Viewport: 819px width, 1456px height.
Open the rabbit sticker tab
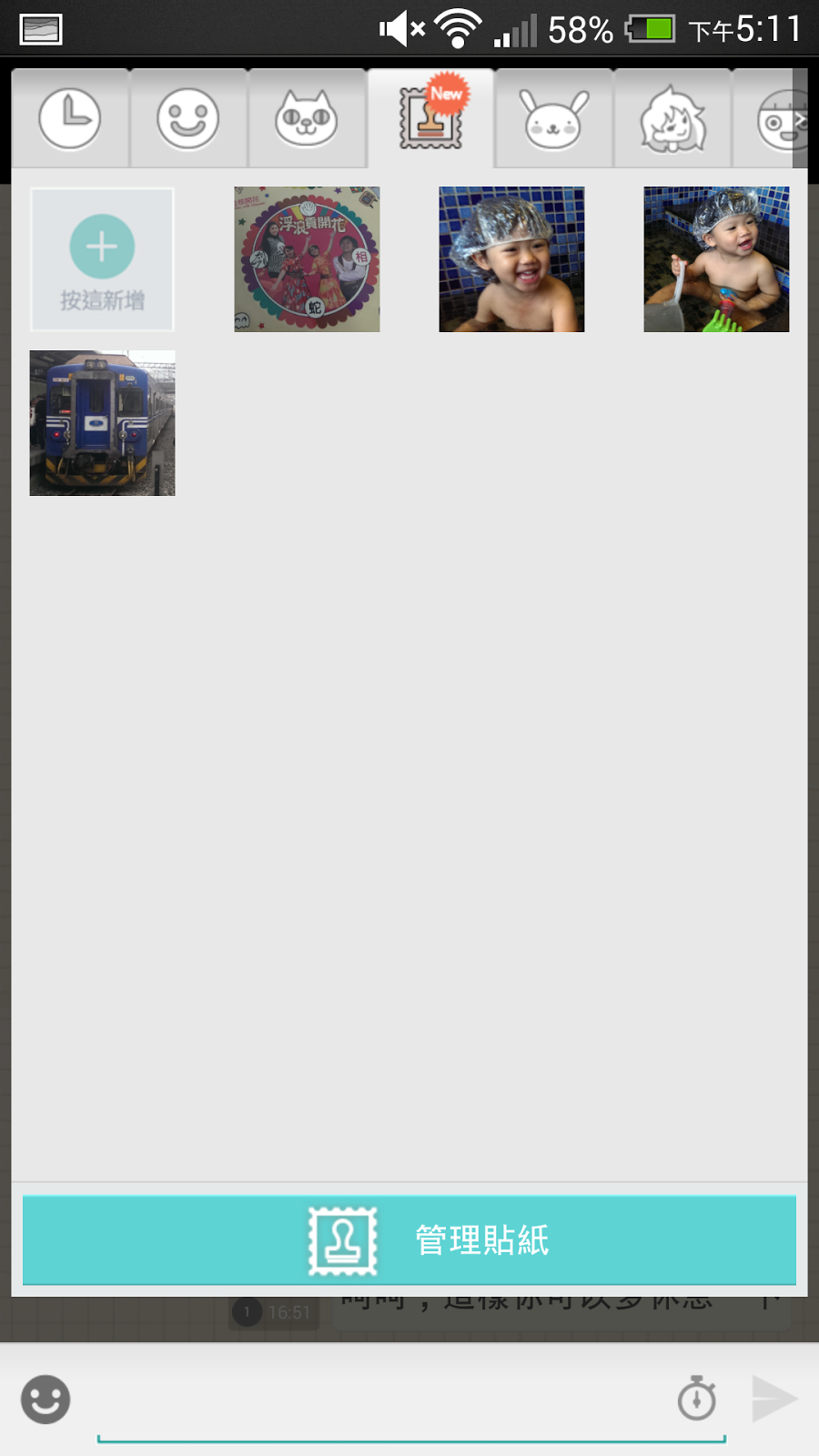553,119
